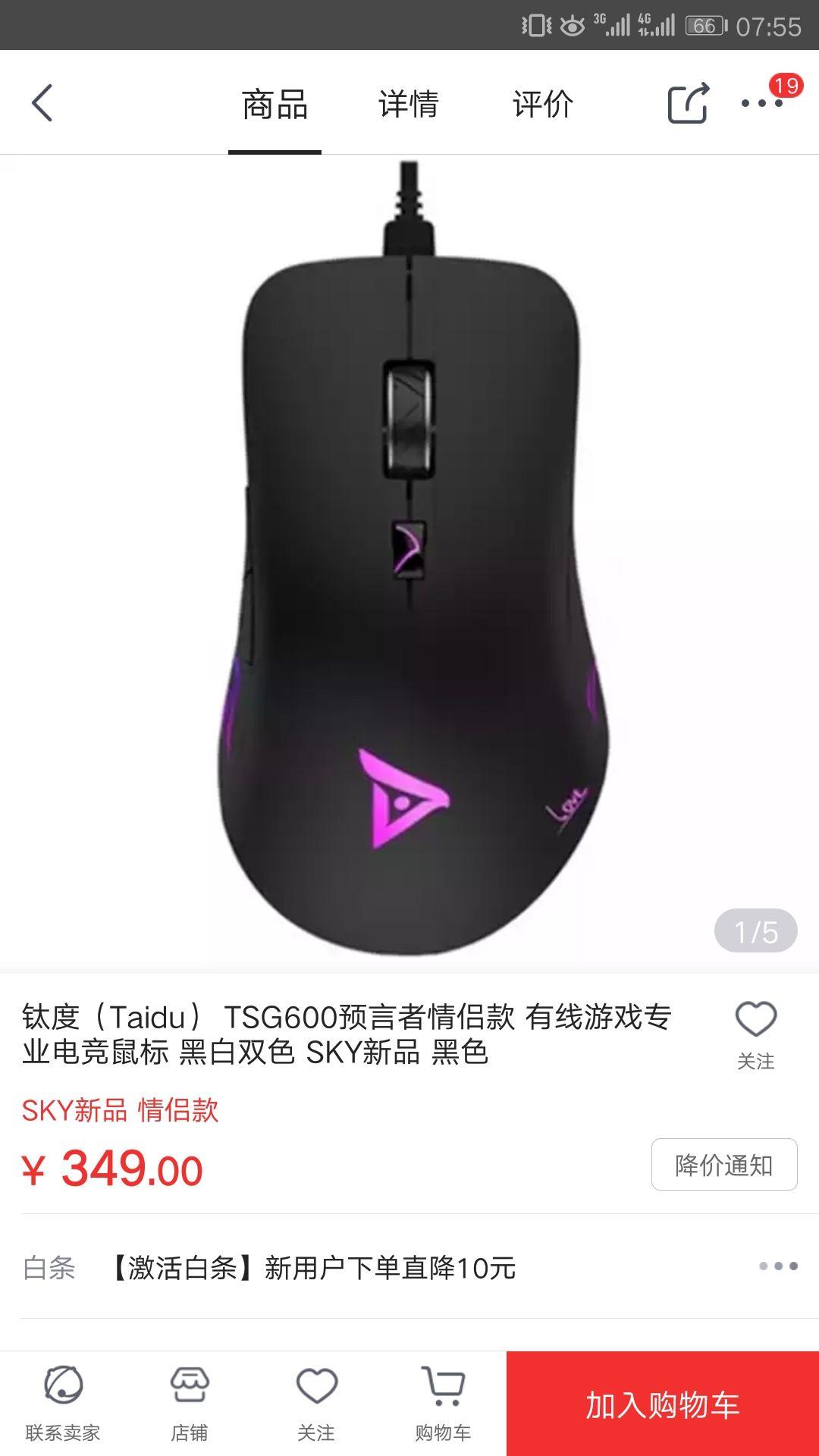Screen dimensions: 819x1456
Task: Switch to the 详情 tab
Action: tap(408, 105)
